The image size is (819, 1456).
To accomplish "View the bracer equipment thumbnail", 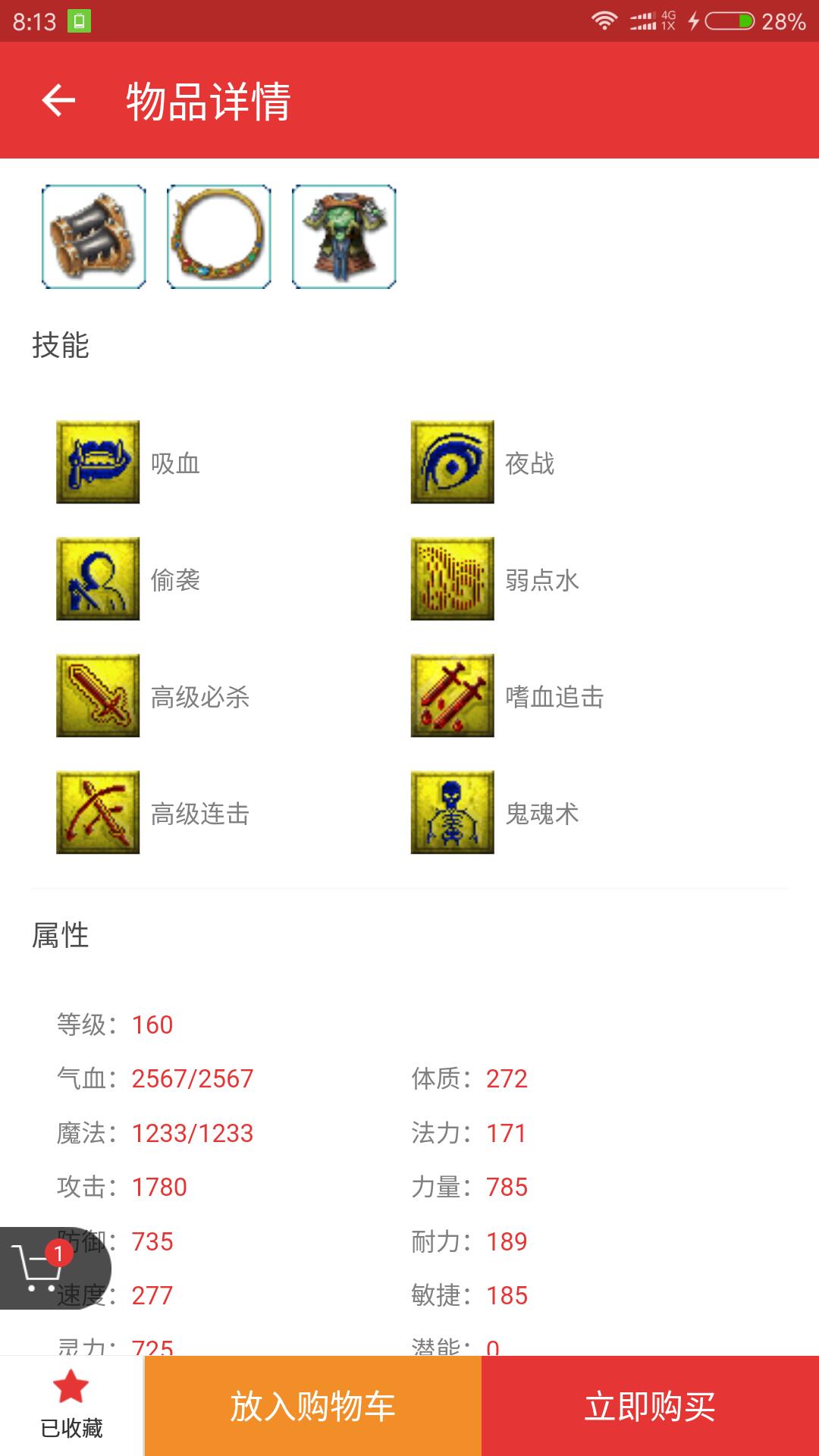I will point(94,237).
